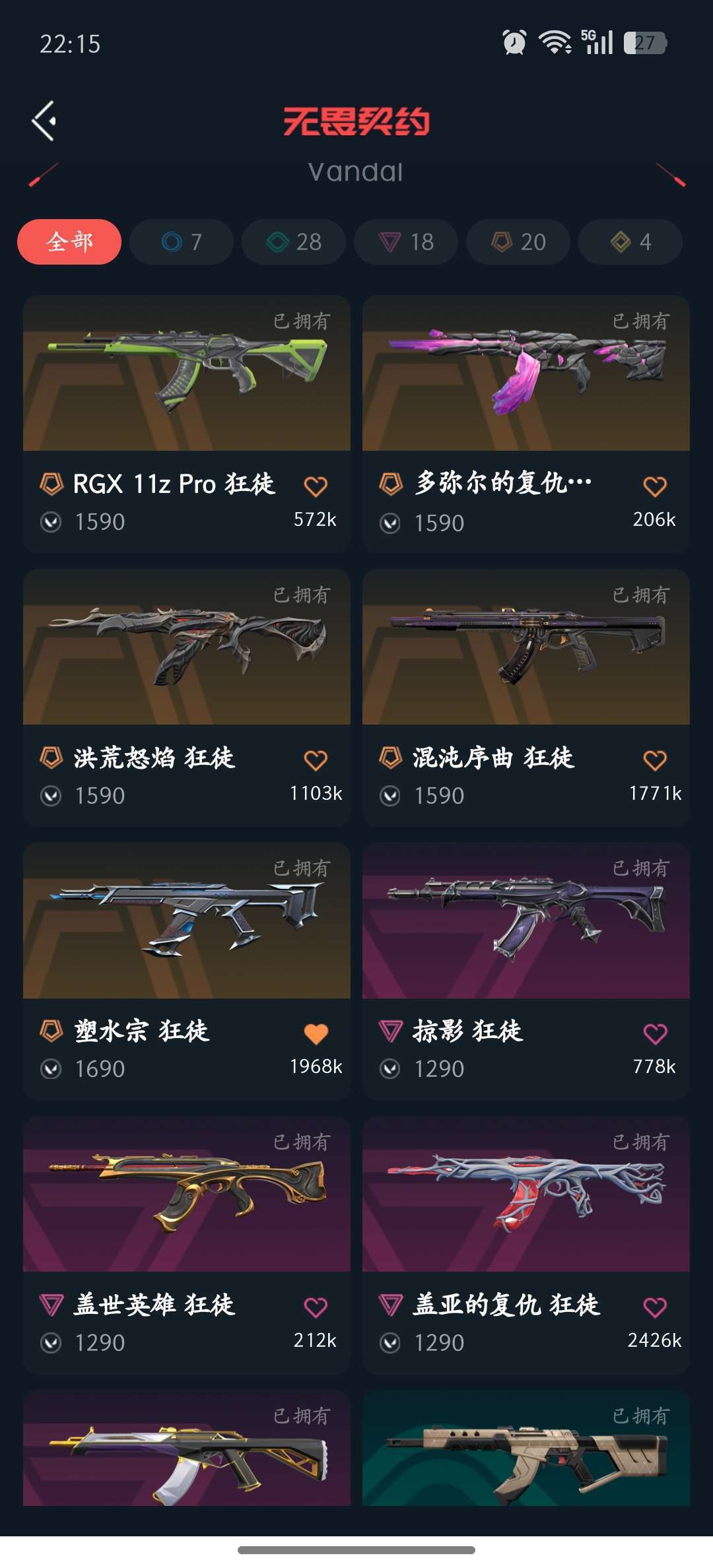Heart the 盖亚的复仇 狂徒 skin
The height and width of the screenshot is (1568, 713).
pyautogui.click(x=655, y=1307)
